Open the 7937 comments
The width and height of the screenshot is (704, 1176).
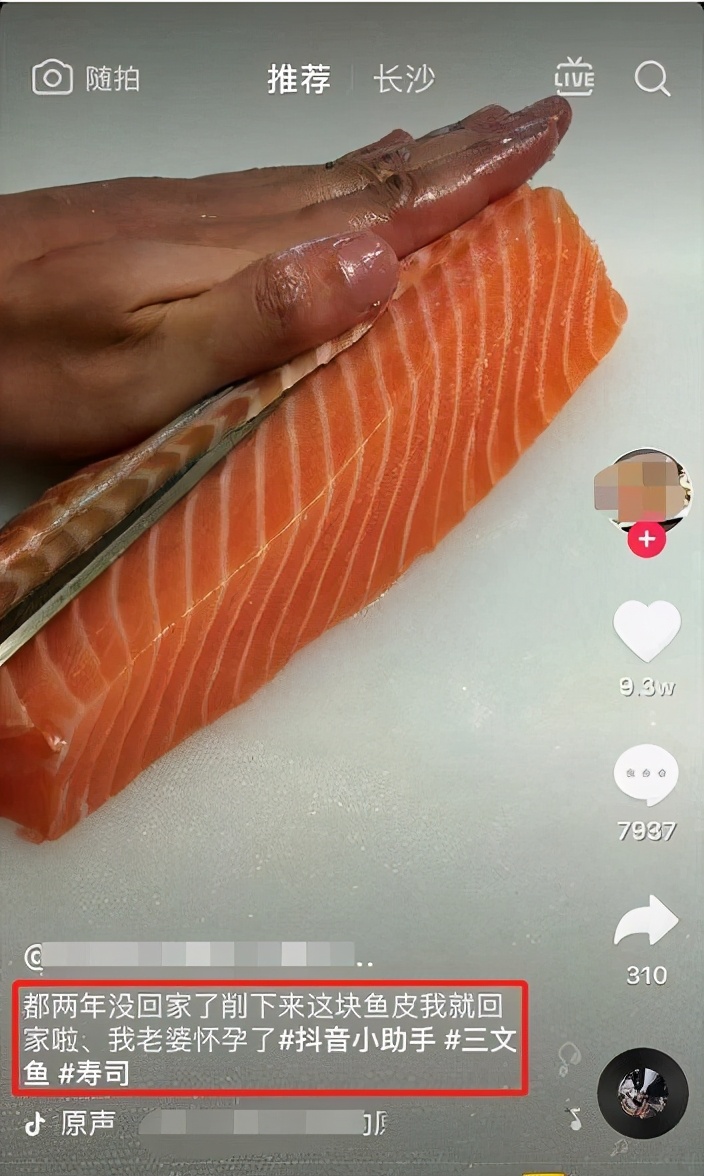pyautogui.click(x=646, y=776)
